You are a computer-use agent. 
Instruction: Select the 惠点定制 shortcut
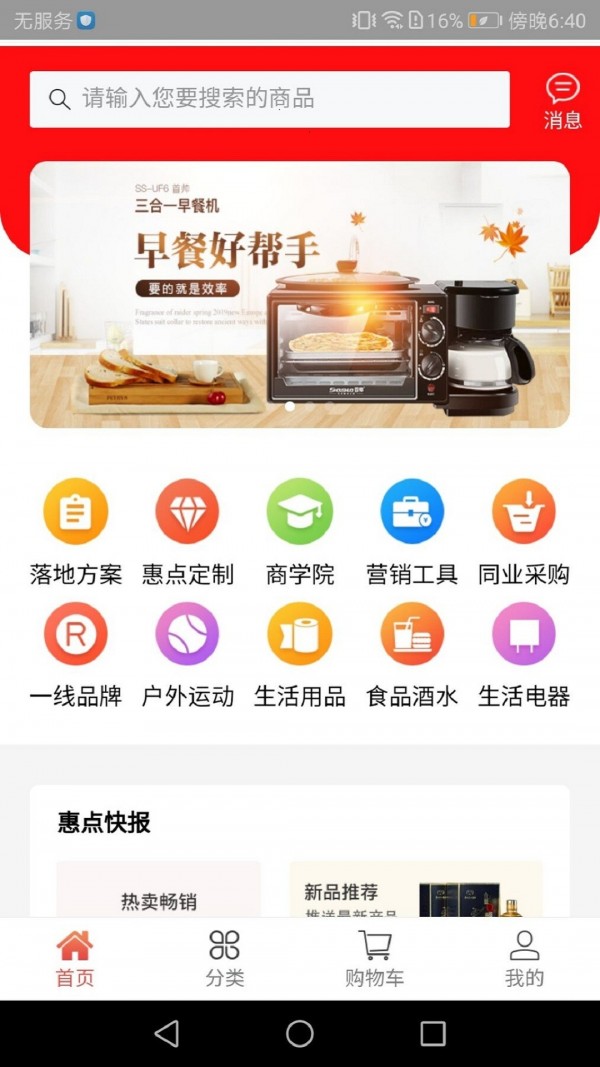pos(187,530)
